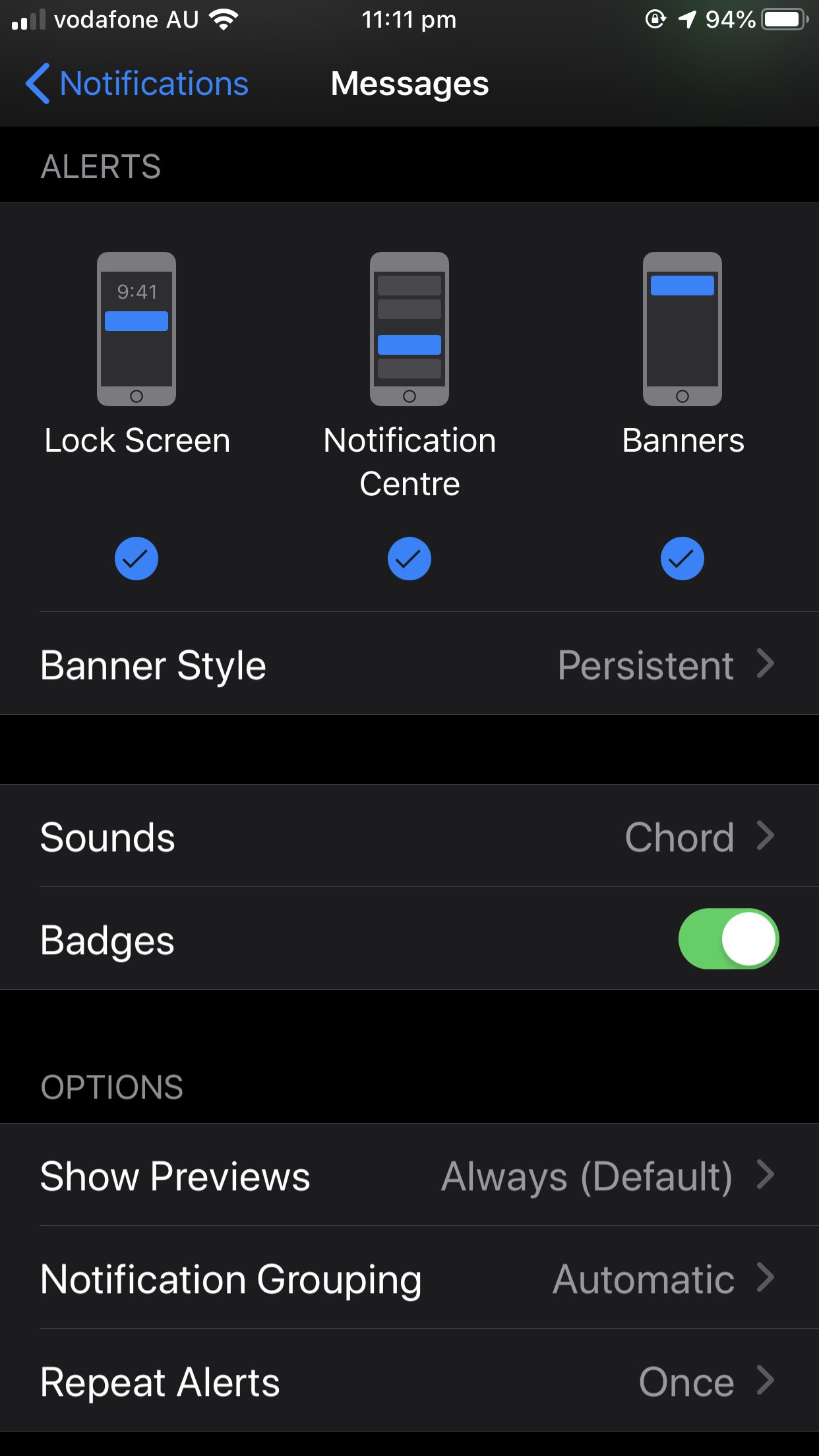Open Notification Grouping setting
The height and width of the screenshot is (1456, 819).
click(x=409, y=1279)
